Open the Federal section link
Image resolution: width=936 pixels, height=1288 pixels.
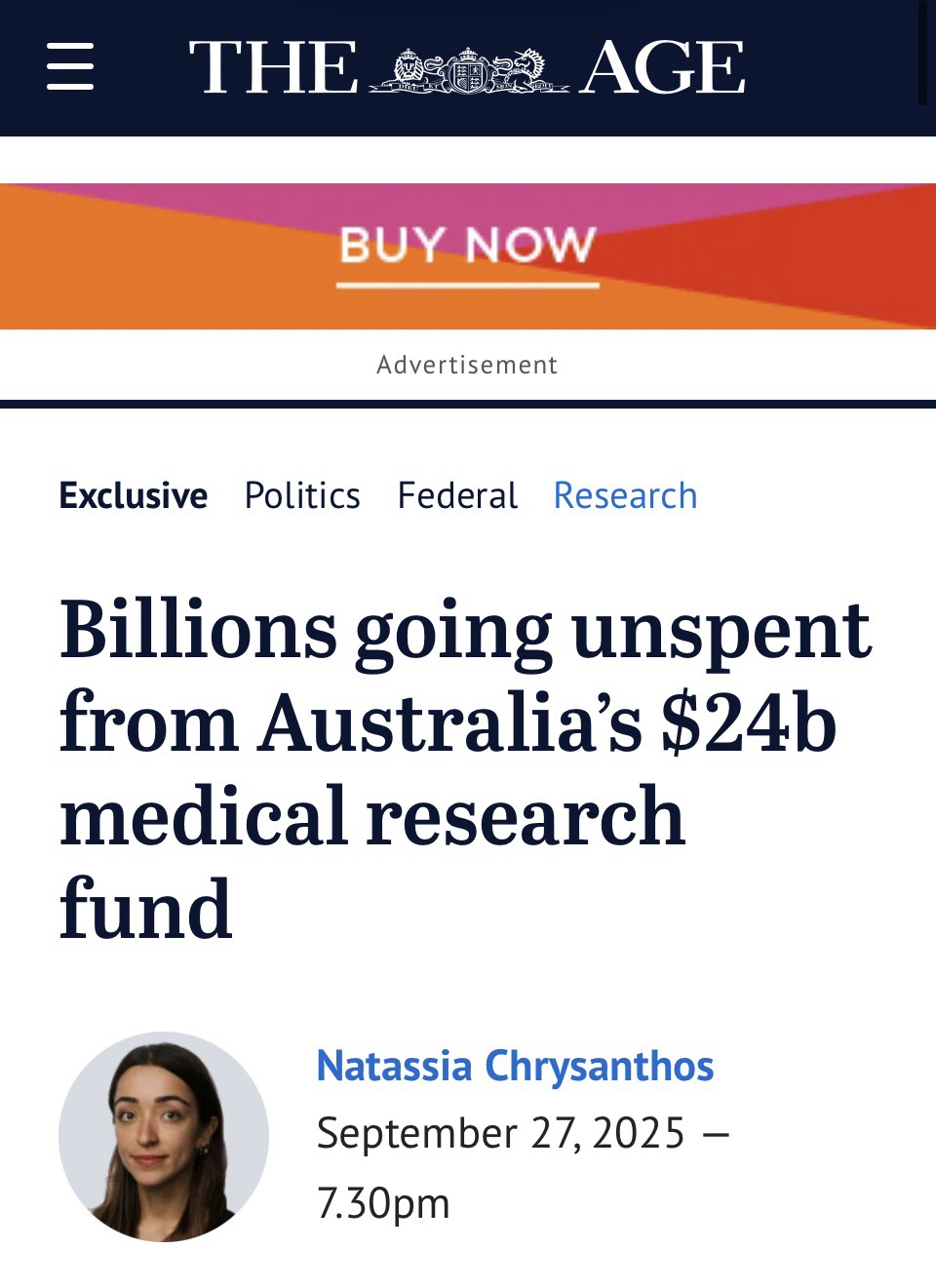coord(457,496)
